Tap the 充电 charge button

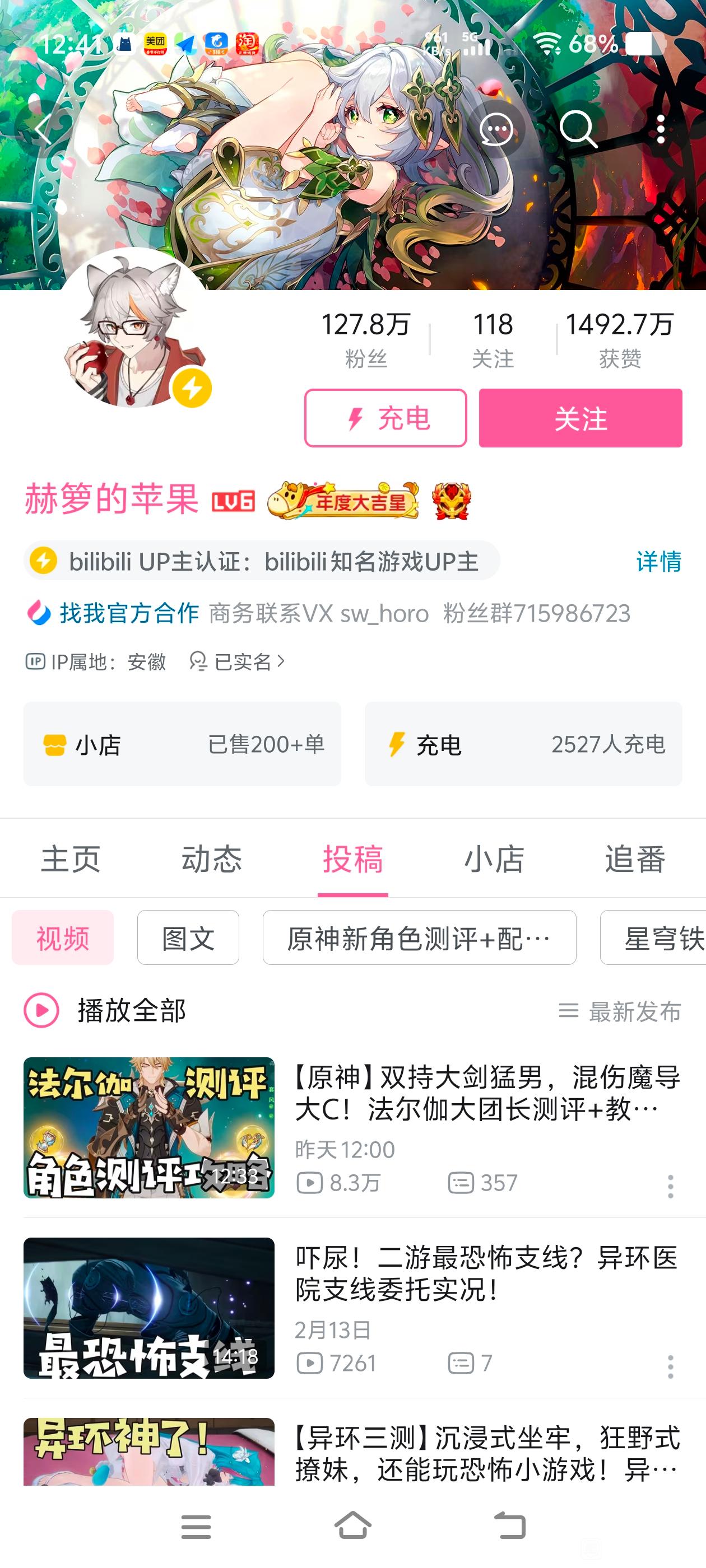[x=385, y=418]
